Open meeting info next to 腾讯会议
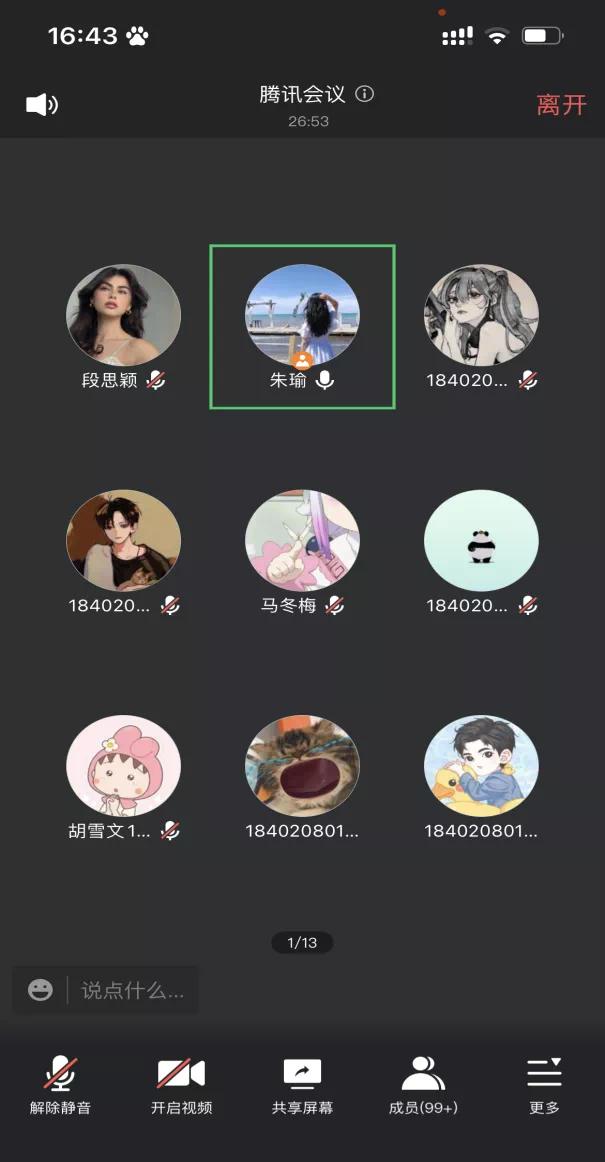This screenshot has height=1162, width=605. 365,94
